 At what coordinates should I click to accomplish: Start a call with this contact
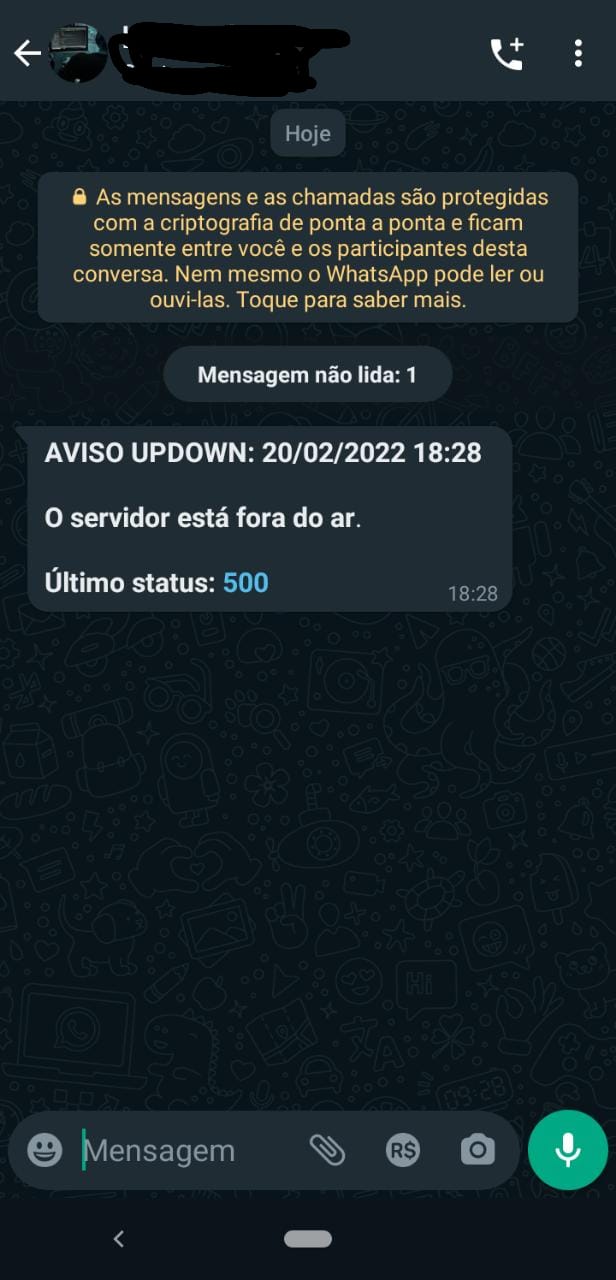(x=507, y=54)
